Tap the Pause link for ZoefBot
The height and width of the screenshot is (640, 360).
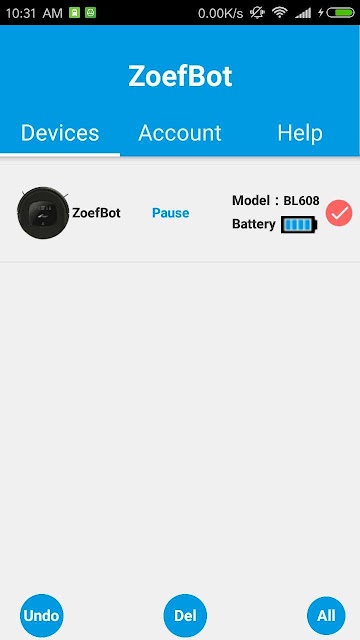pos(171,213)
